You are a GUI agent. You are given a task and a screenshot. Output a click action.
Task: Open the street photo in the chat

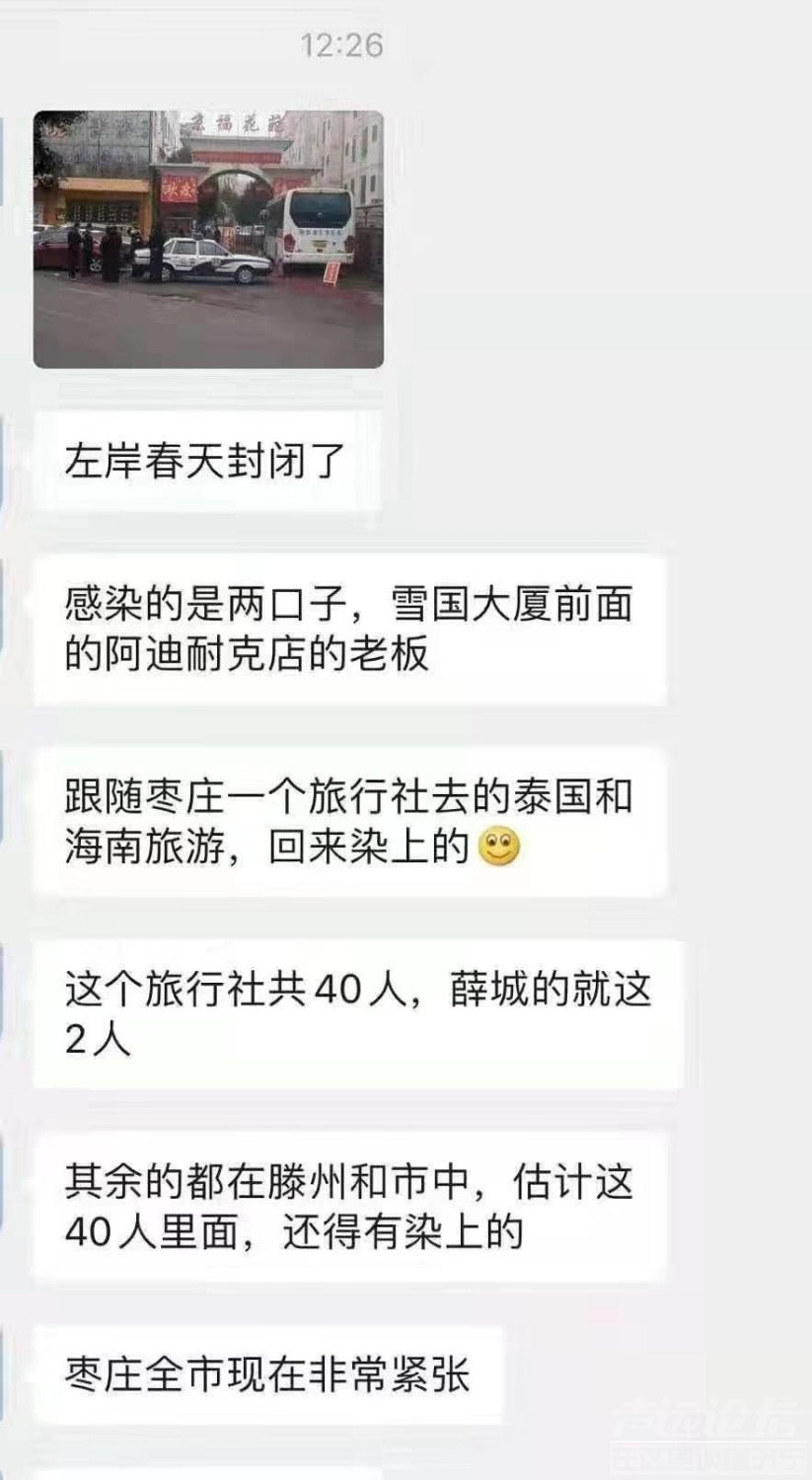click(x=208, y=239)
